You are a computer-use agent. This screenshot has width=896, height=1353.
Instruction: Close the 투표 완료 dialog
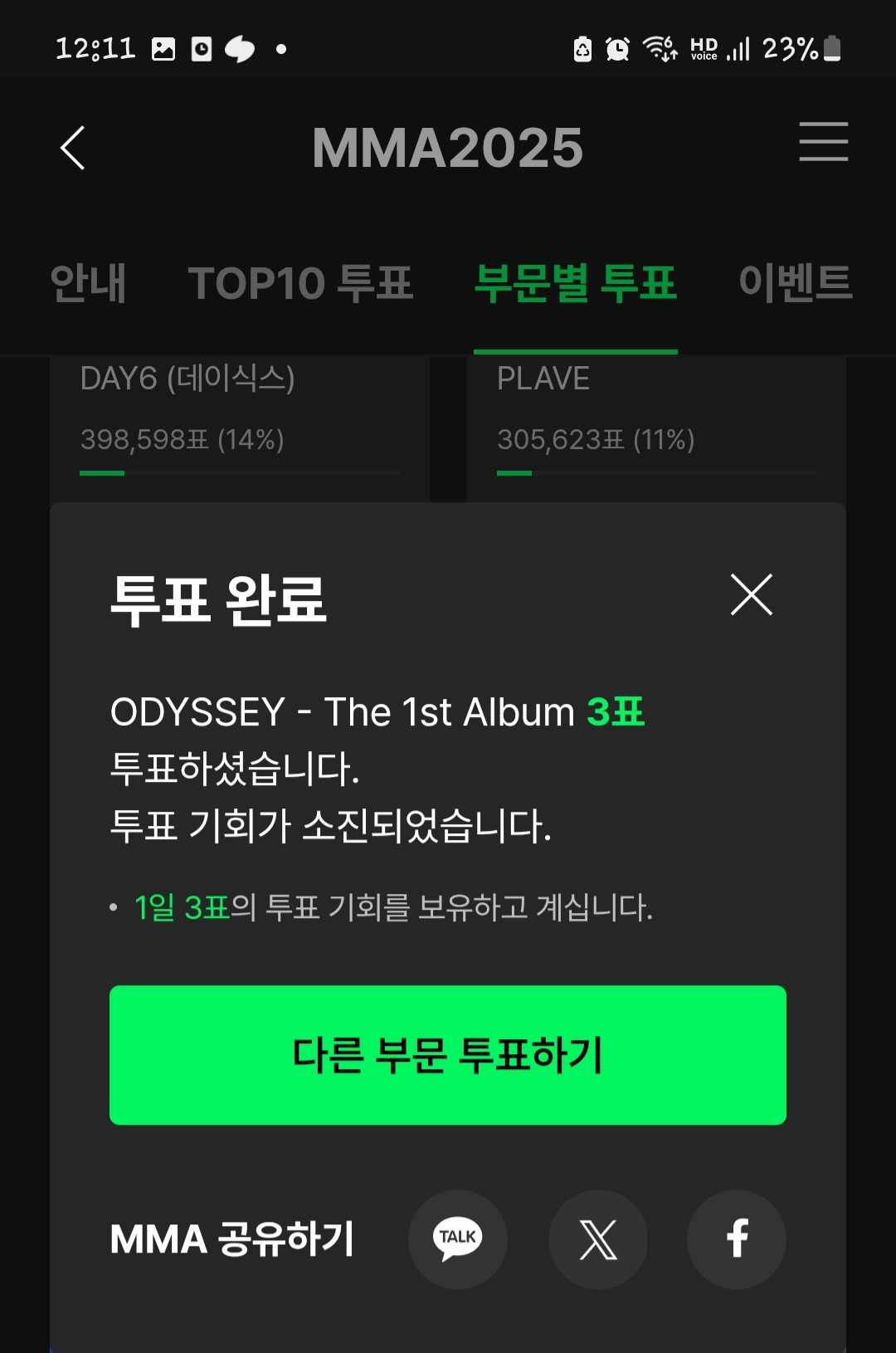pyautogui.click(x=751, y=594)
